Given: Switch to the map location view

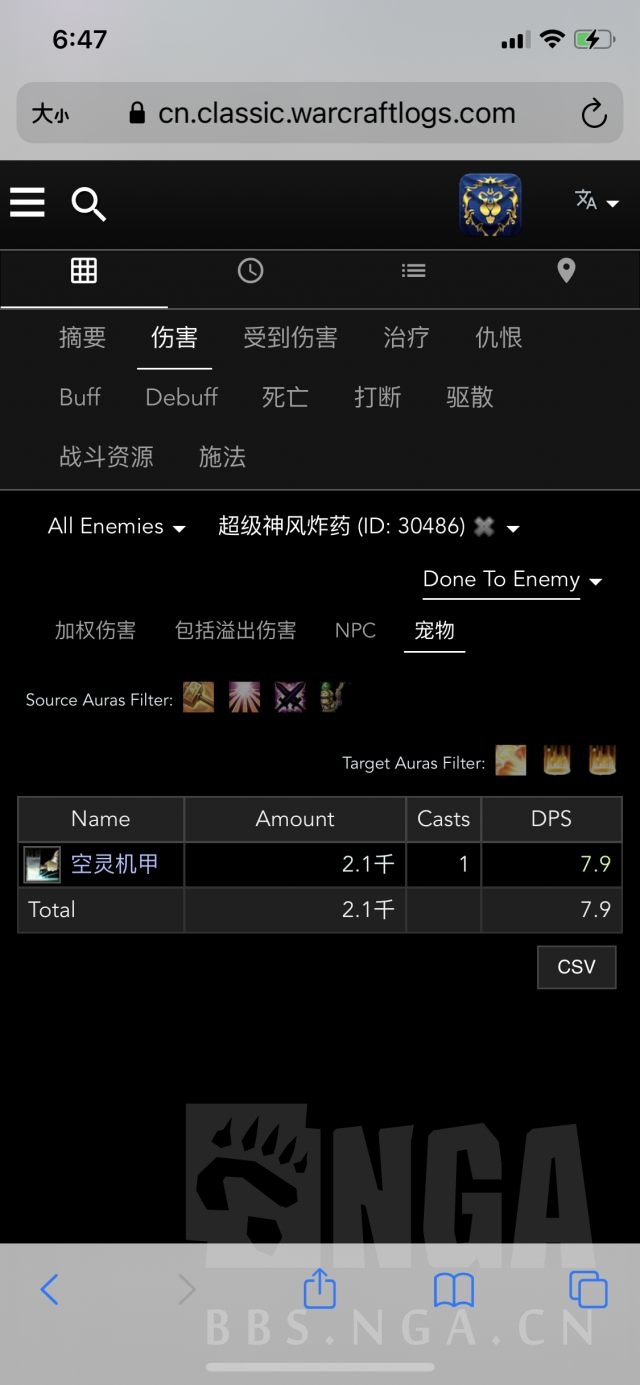Looking at the screenshot, I should click(566, 270).
